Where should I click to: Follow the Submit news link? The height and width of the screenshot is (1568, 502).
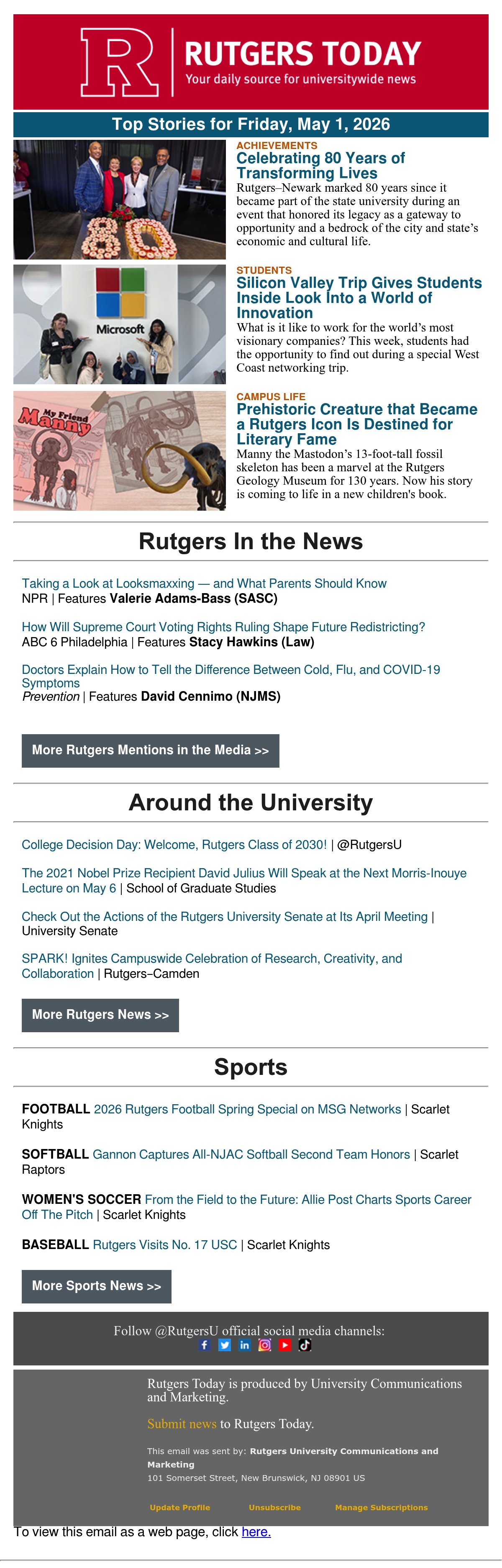point(181,1424)
